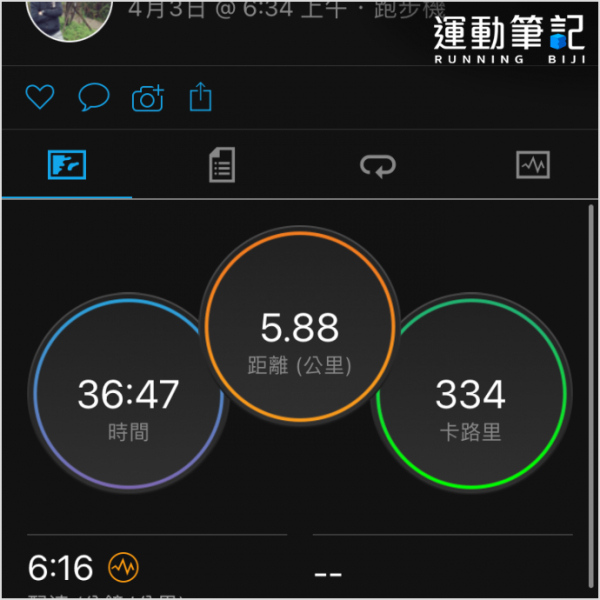Switch to the charts tab

pos(533,165)
